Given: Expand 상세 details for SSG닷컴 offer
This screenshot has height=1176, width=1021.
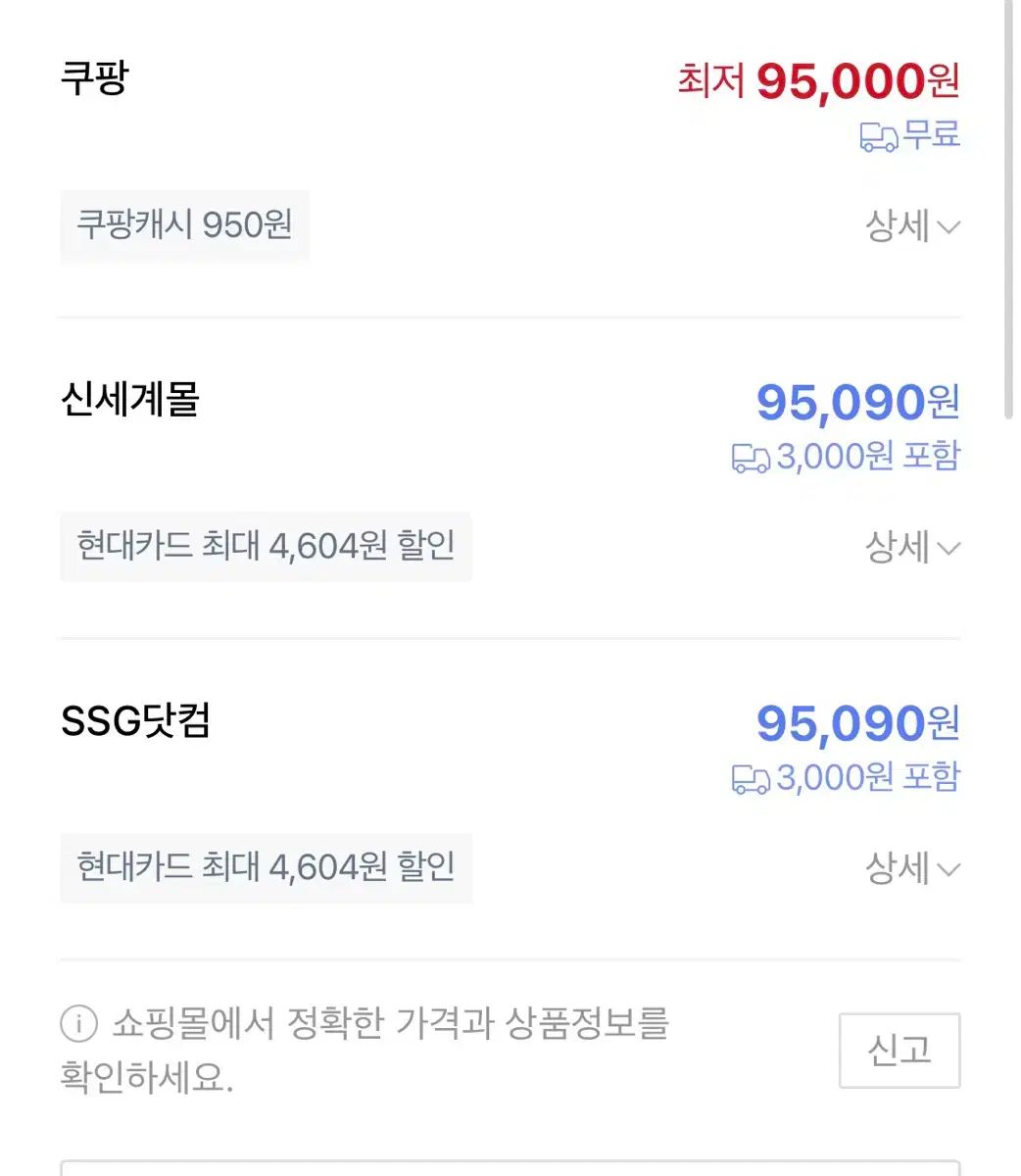Looking at the screenshot, I should (911, 868).
